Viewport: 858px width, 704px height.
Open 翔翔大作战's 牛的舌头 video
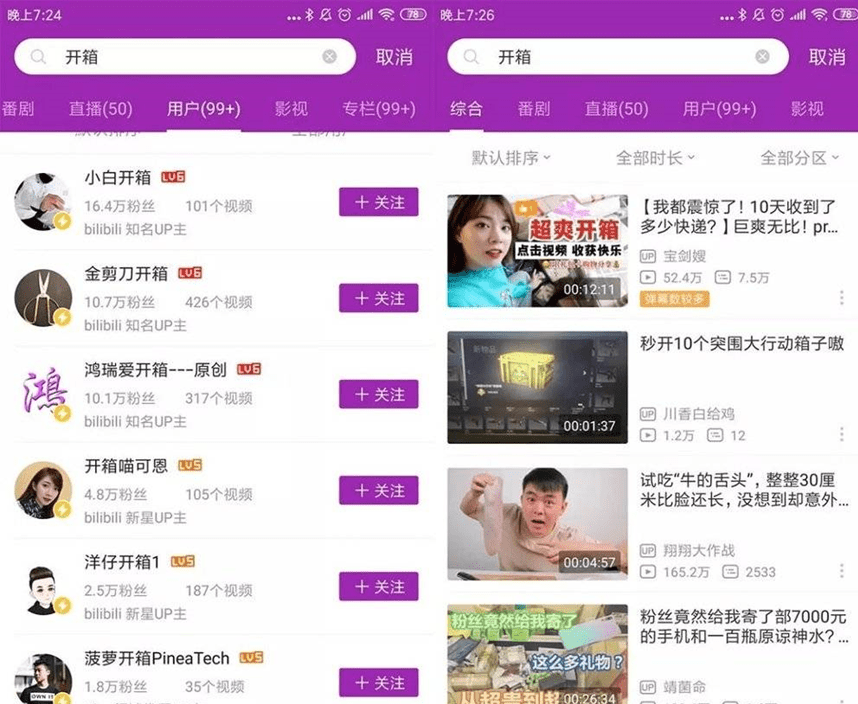coord(740,490)
